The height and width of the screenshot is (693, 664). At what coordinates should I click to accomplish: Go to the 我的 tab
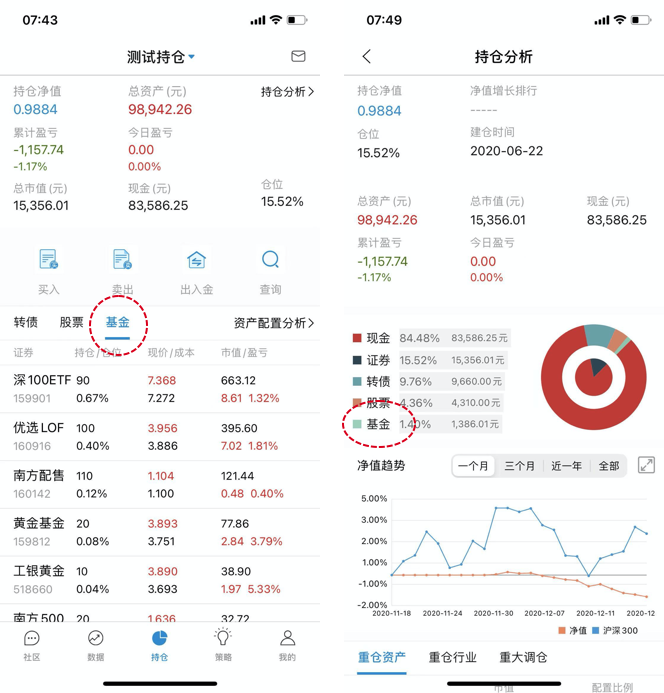coord(287,646)
